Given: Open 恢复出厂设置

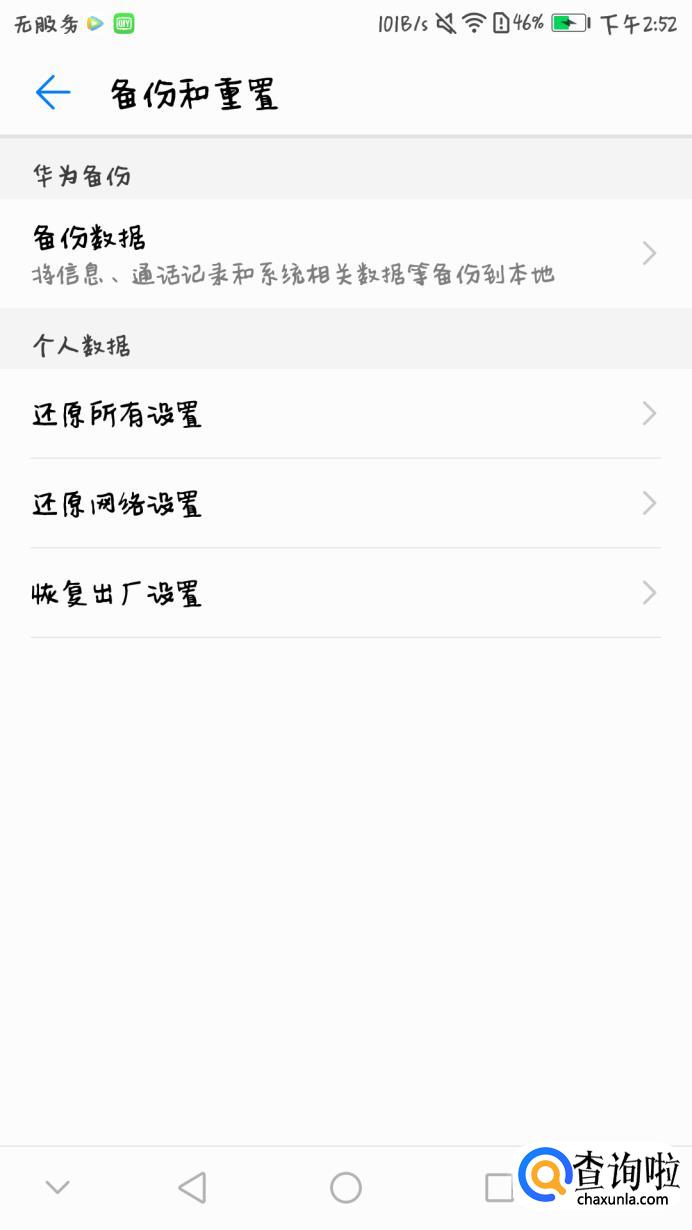Looking at the screenshot, I should point(345,593).
